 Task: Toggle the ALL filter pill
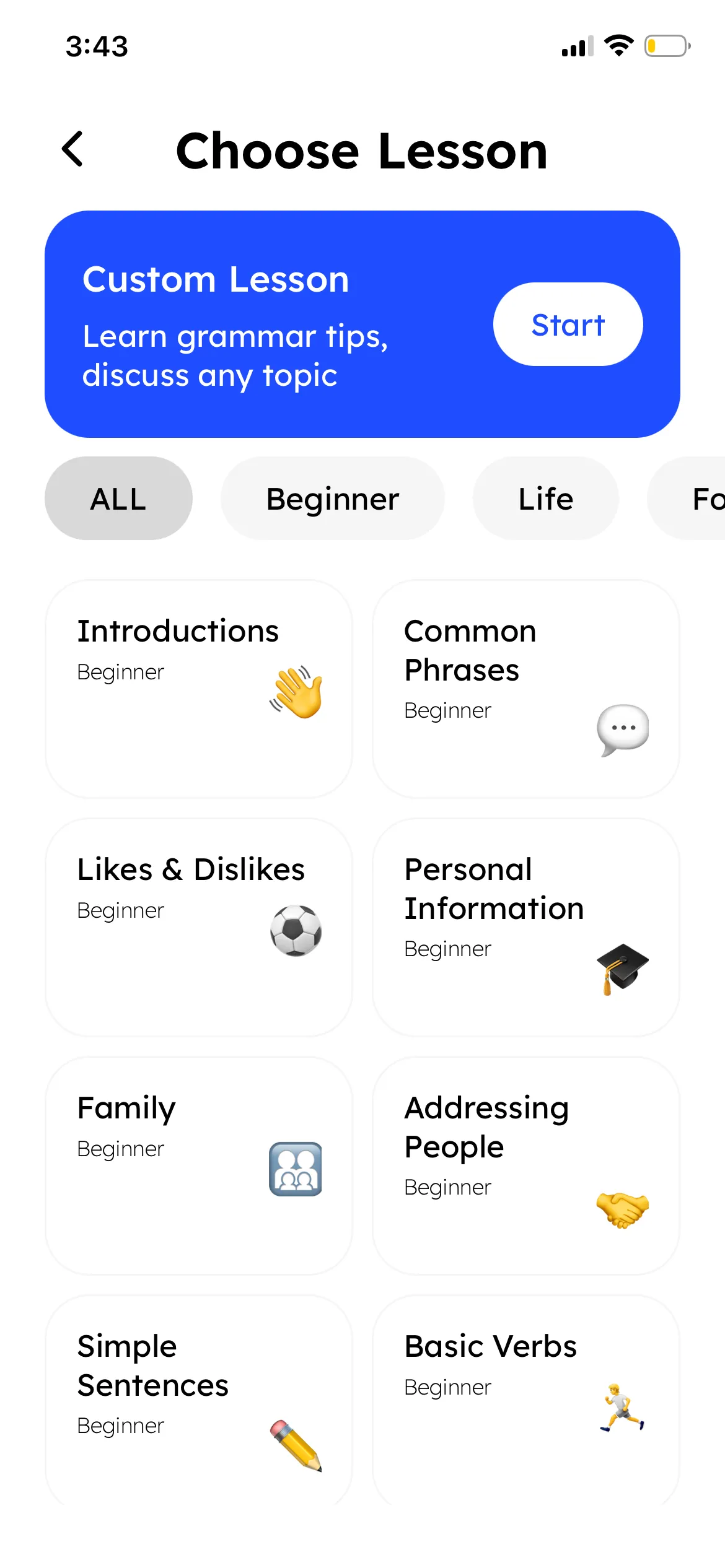pos(118,498)
